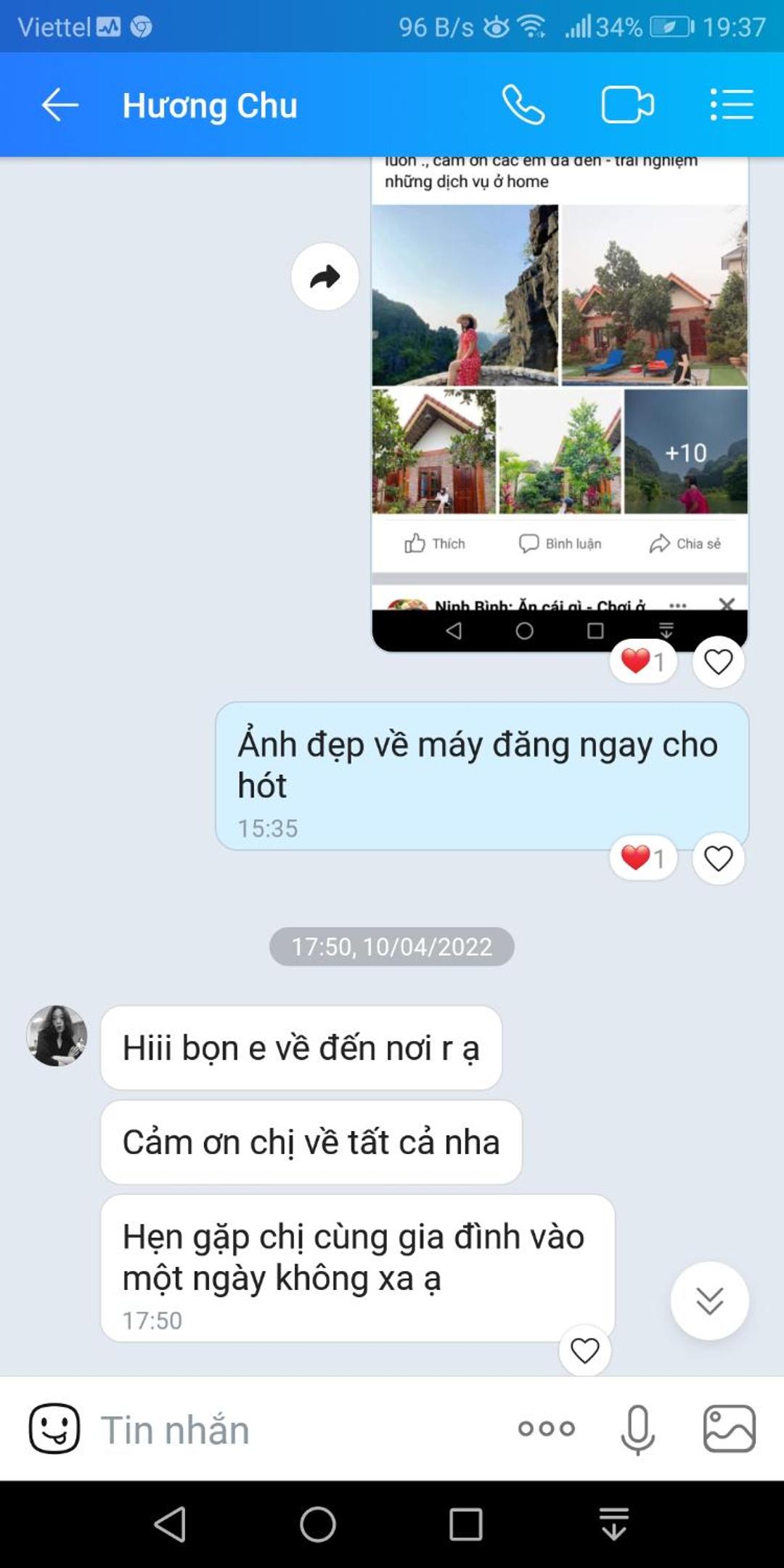Open the shared screenshot image

(x=560, y=404)
